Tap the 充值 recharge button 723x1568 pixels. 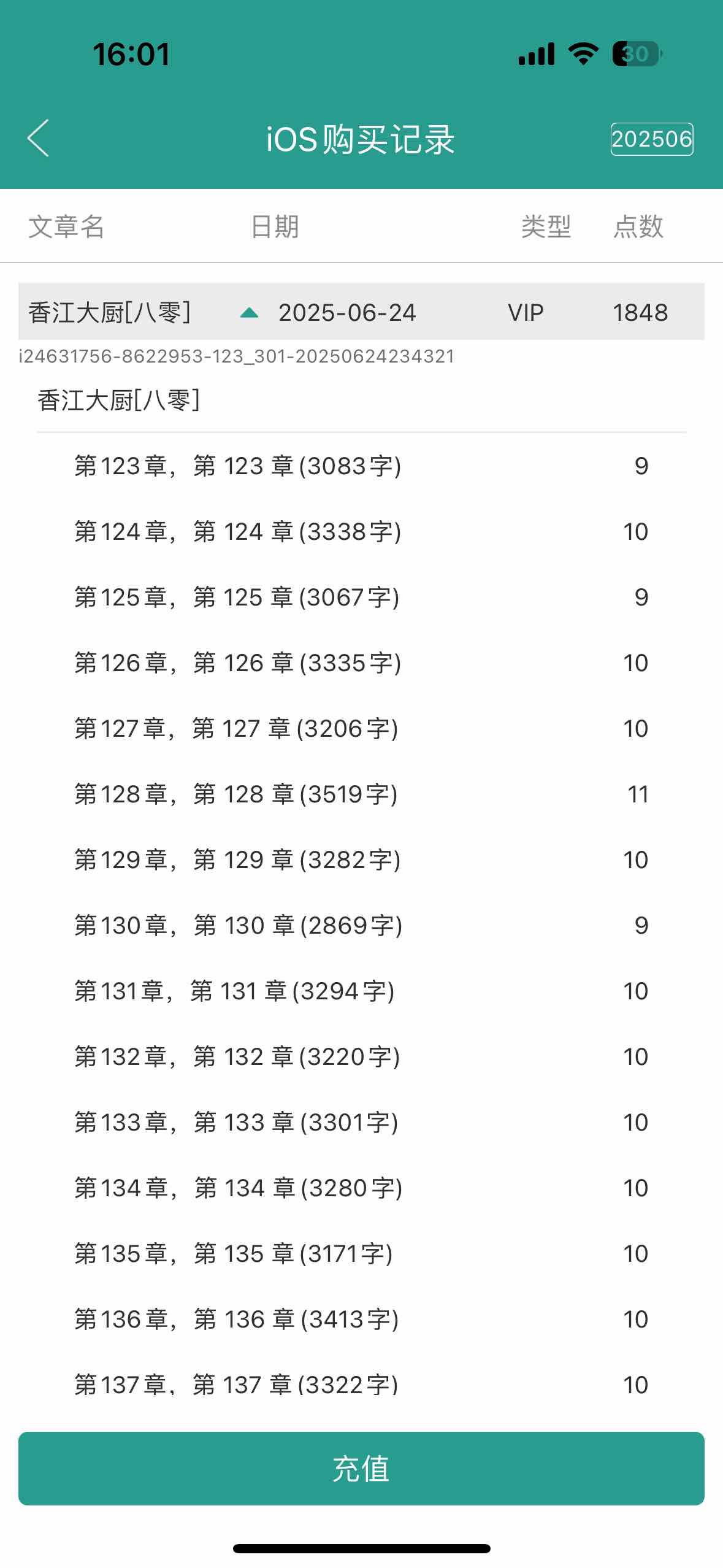coord(361,1468)
